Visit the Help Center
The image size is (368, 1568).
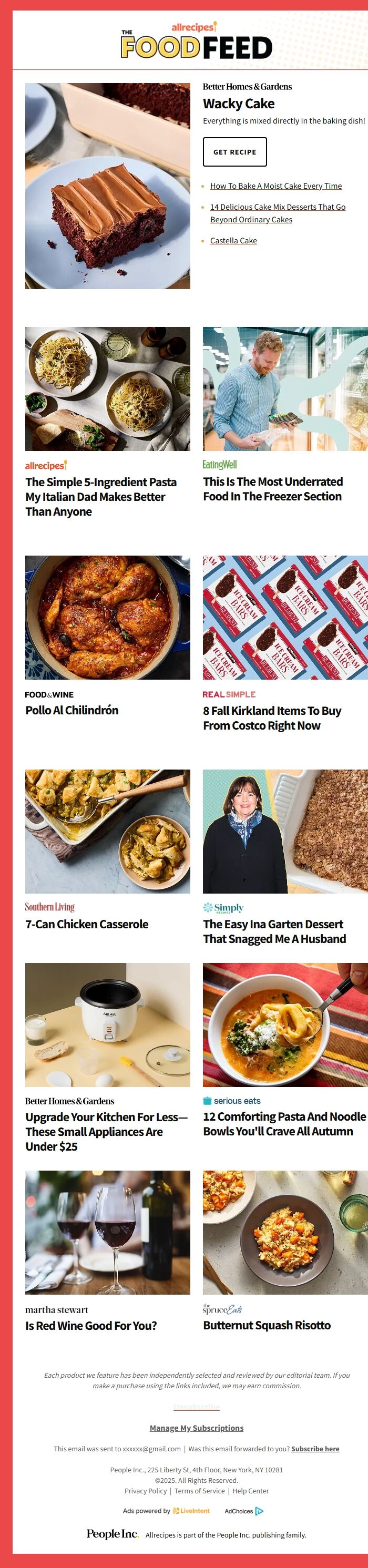(250, 1490)
